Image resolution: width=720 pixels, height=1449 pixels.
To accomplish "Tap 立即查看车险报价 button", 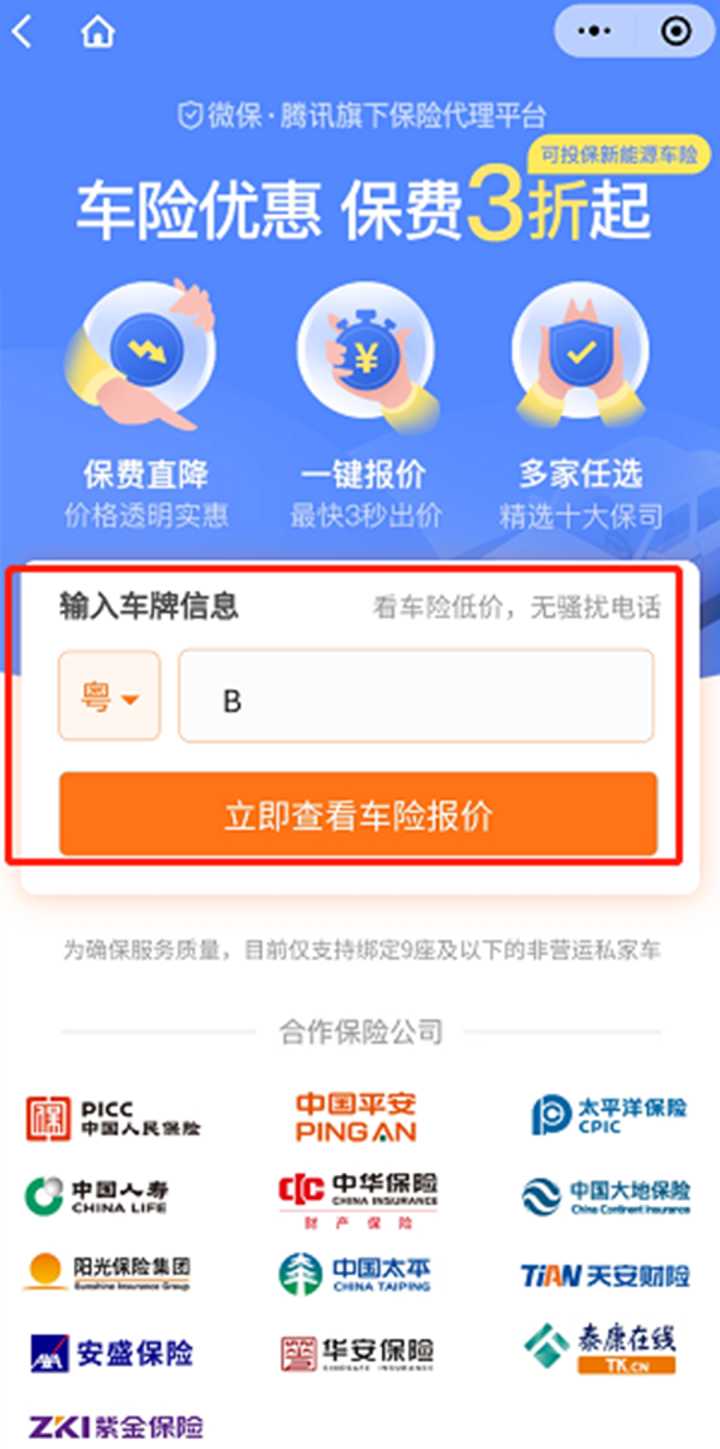I will pos(358,813).
